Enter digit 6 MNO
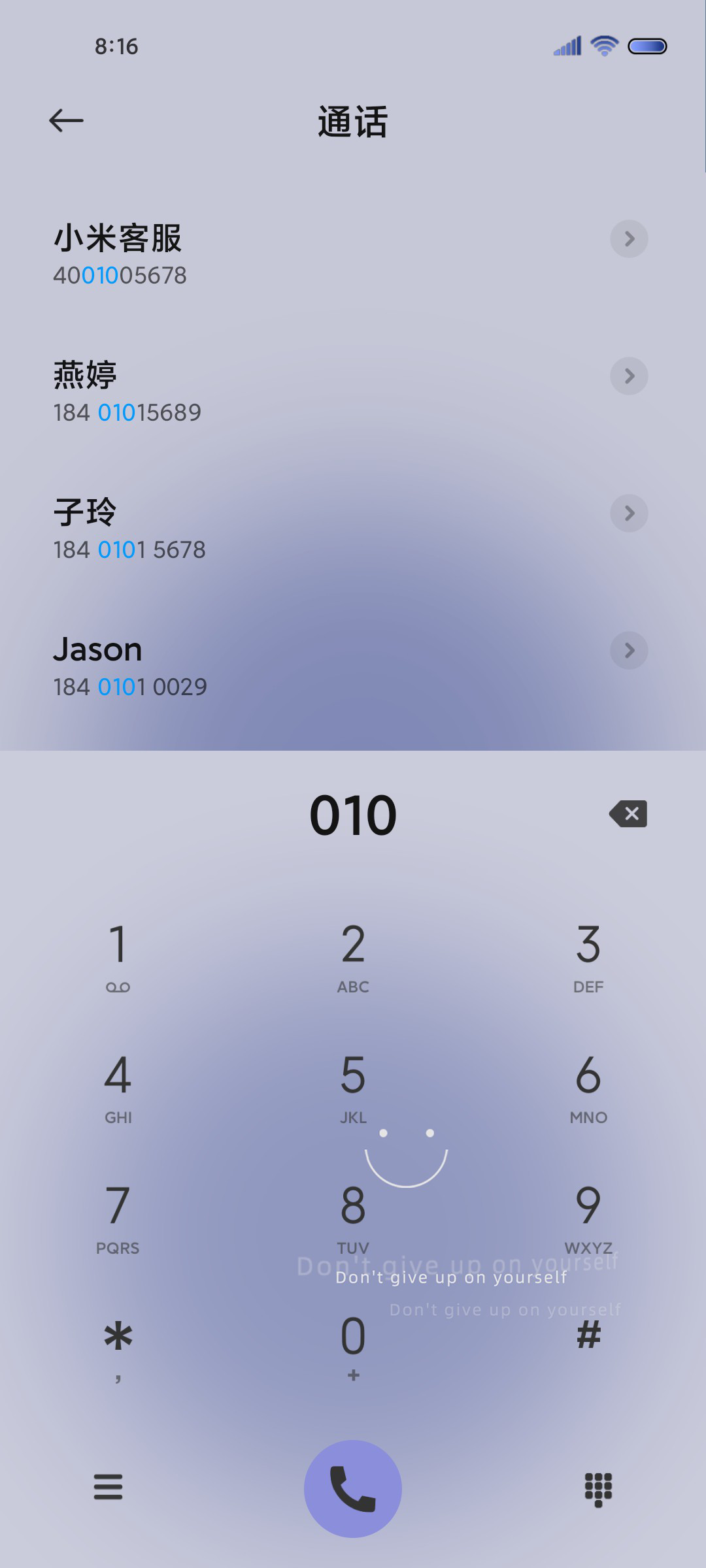Screen dimensions: 706x1568 pos(588,1088)
